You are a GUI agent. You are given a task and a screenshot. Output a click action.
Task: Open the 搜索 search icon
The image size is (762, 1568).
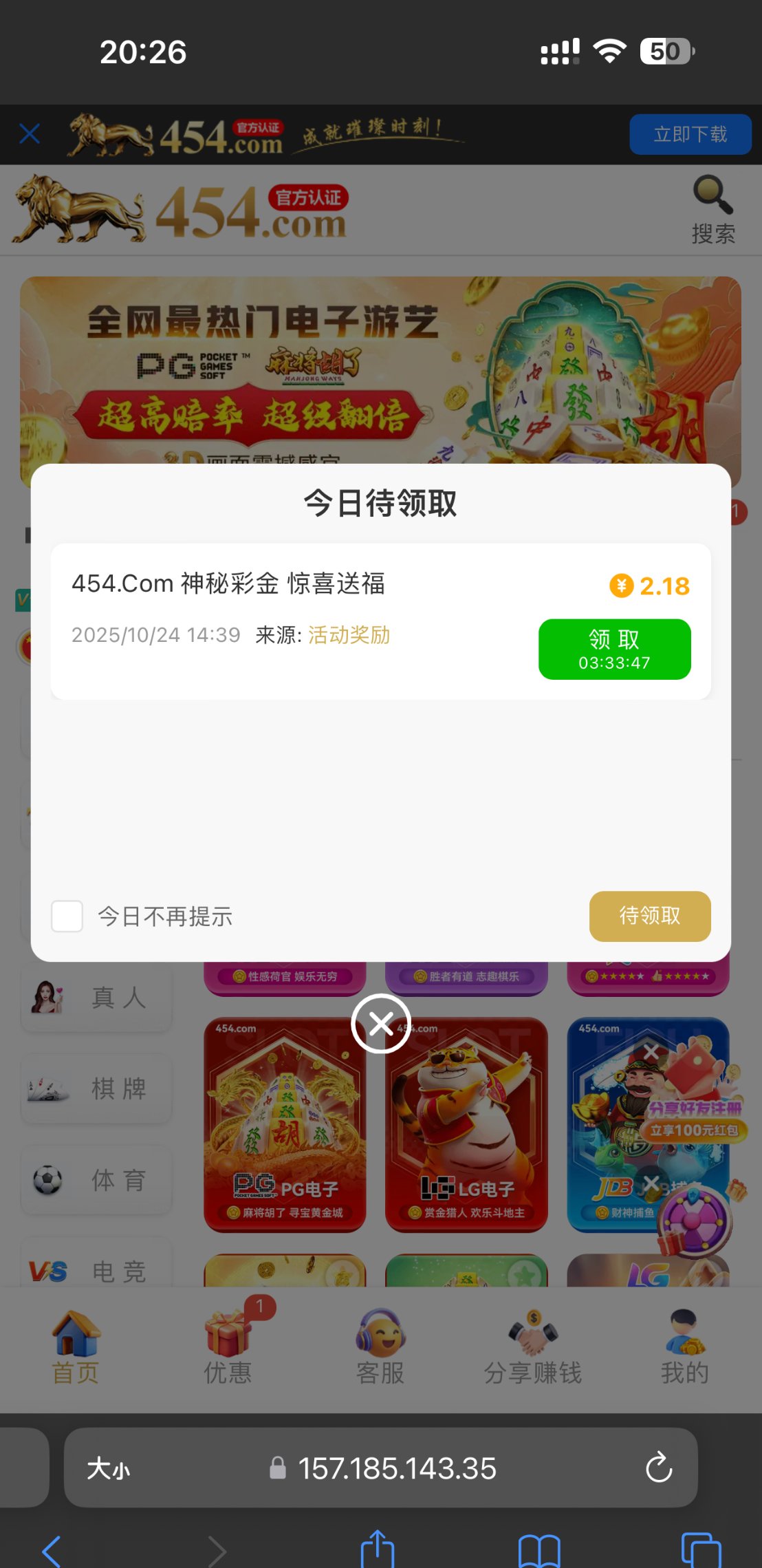pyautogui.click(x=713, y=209)
